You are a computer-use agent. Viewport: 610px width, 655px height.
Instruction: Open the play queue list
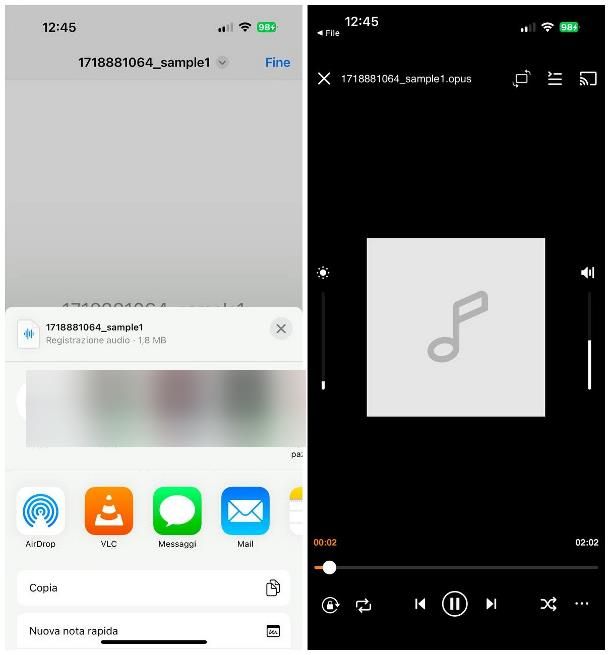[555, 79]
